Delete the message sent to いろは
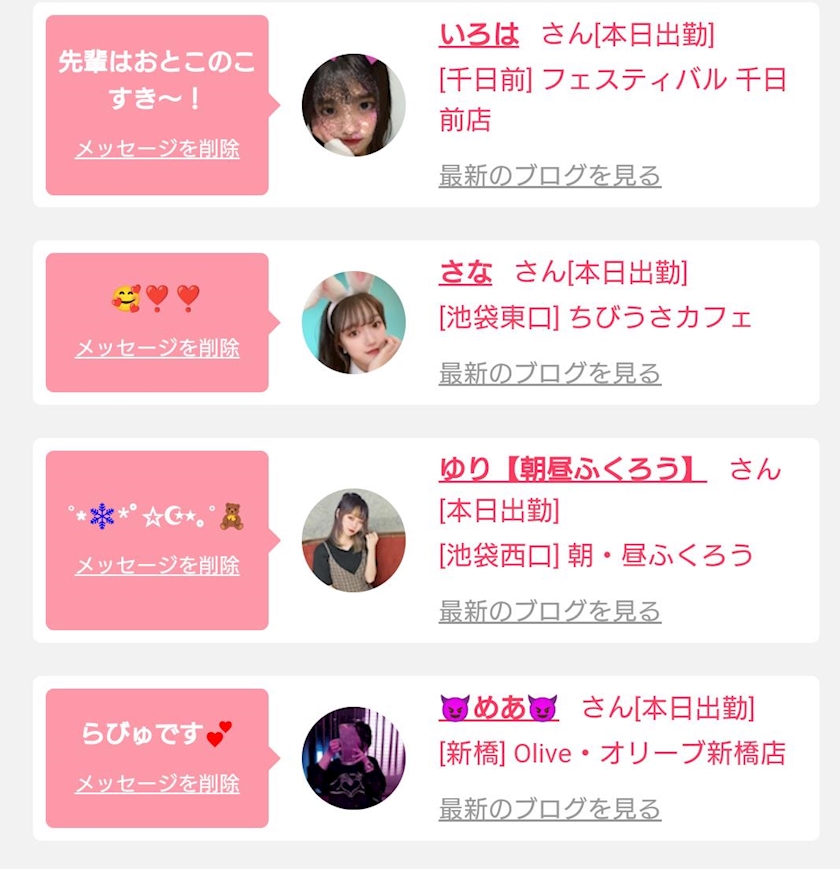The image size is (840, 869). [x=157, y=149]
